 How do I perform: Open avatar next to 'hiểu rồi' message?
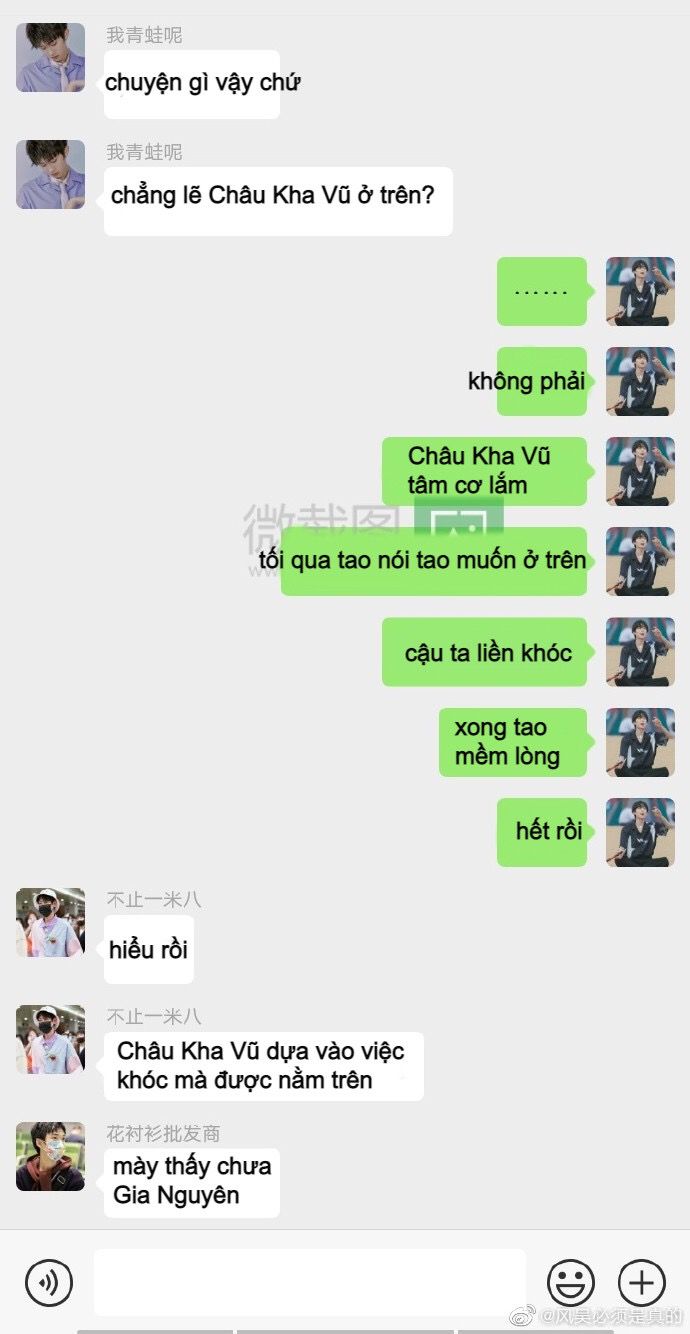pyautogui.click(x=50, y=922)
